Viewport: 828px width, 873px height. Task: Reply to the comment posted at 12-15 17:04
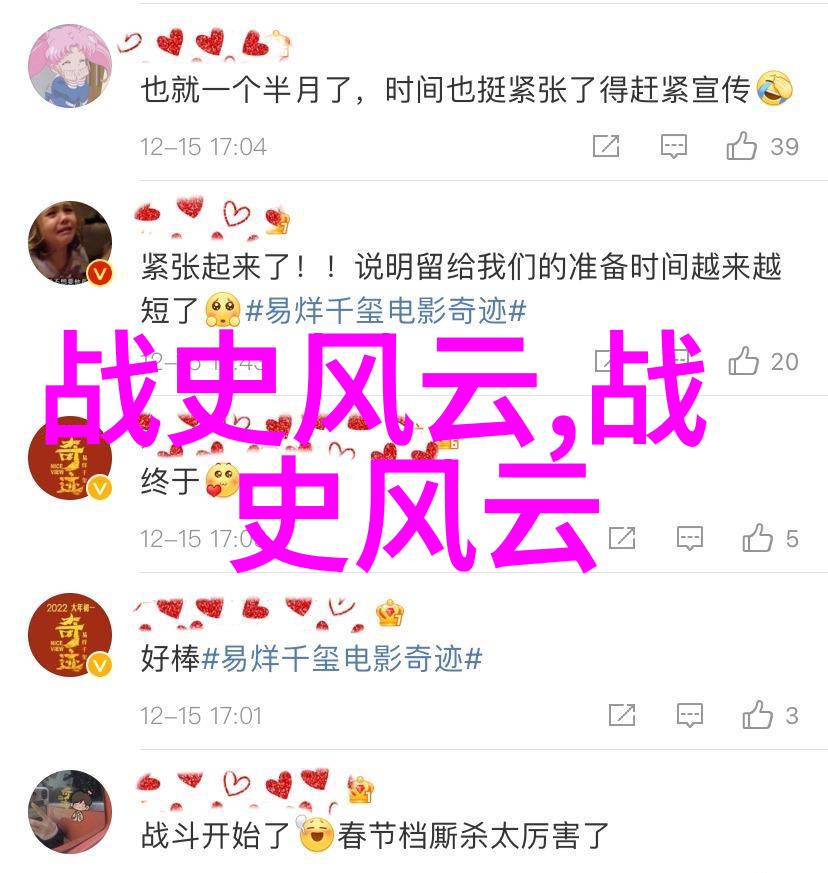[674, 147]
